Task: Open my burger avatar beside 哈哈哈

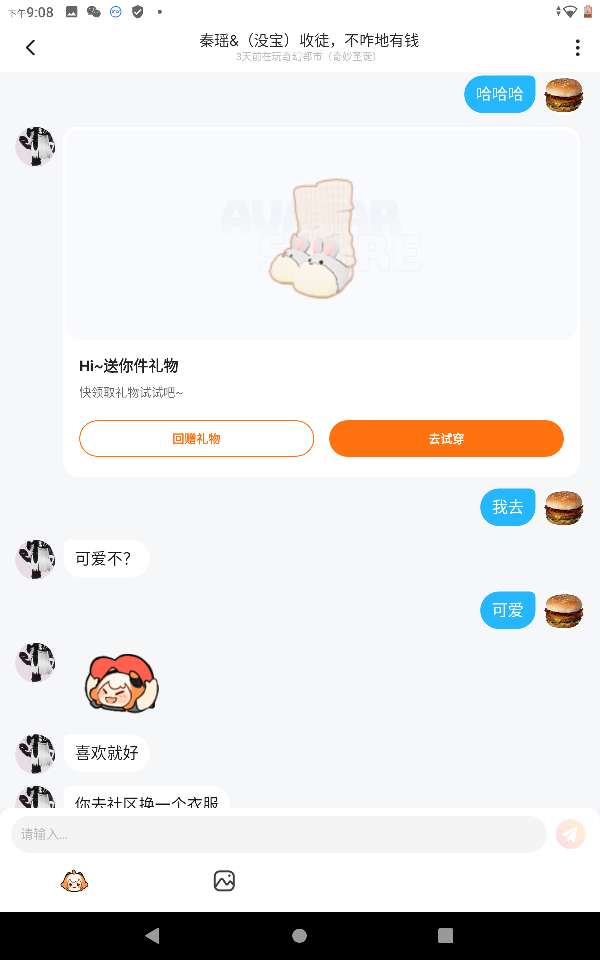Action: coord(563,95)
